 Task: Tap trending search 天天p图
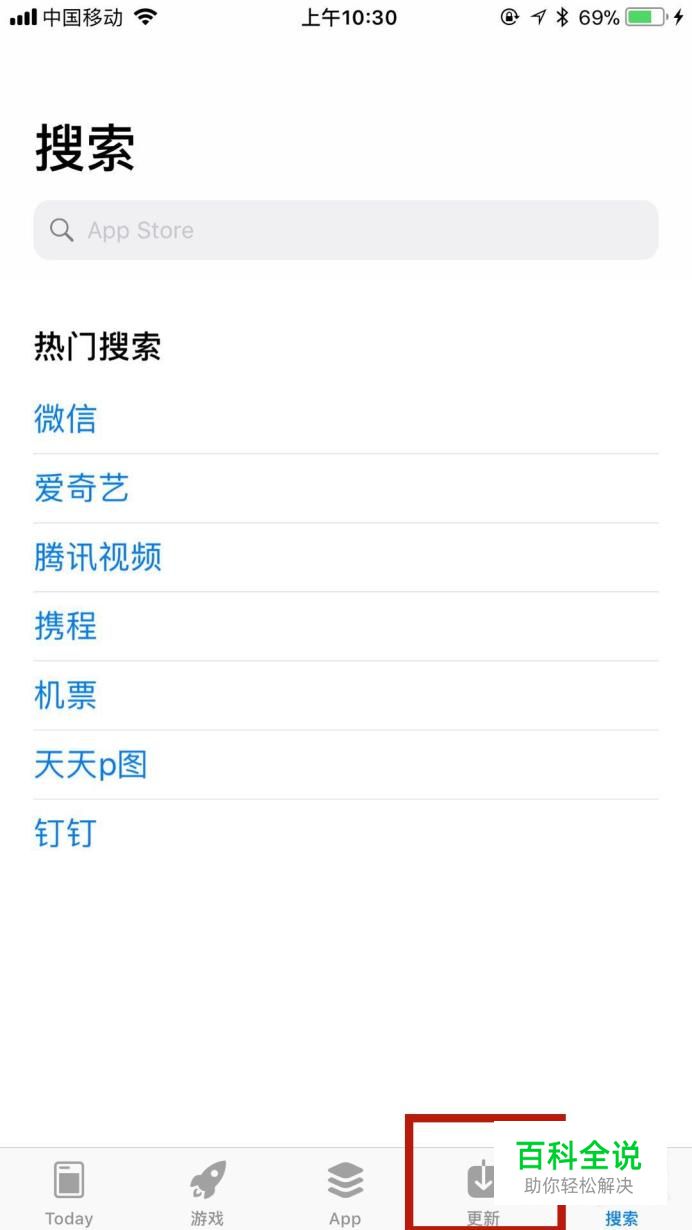click(91, 765)
